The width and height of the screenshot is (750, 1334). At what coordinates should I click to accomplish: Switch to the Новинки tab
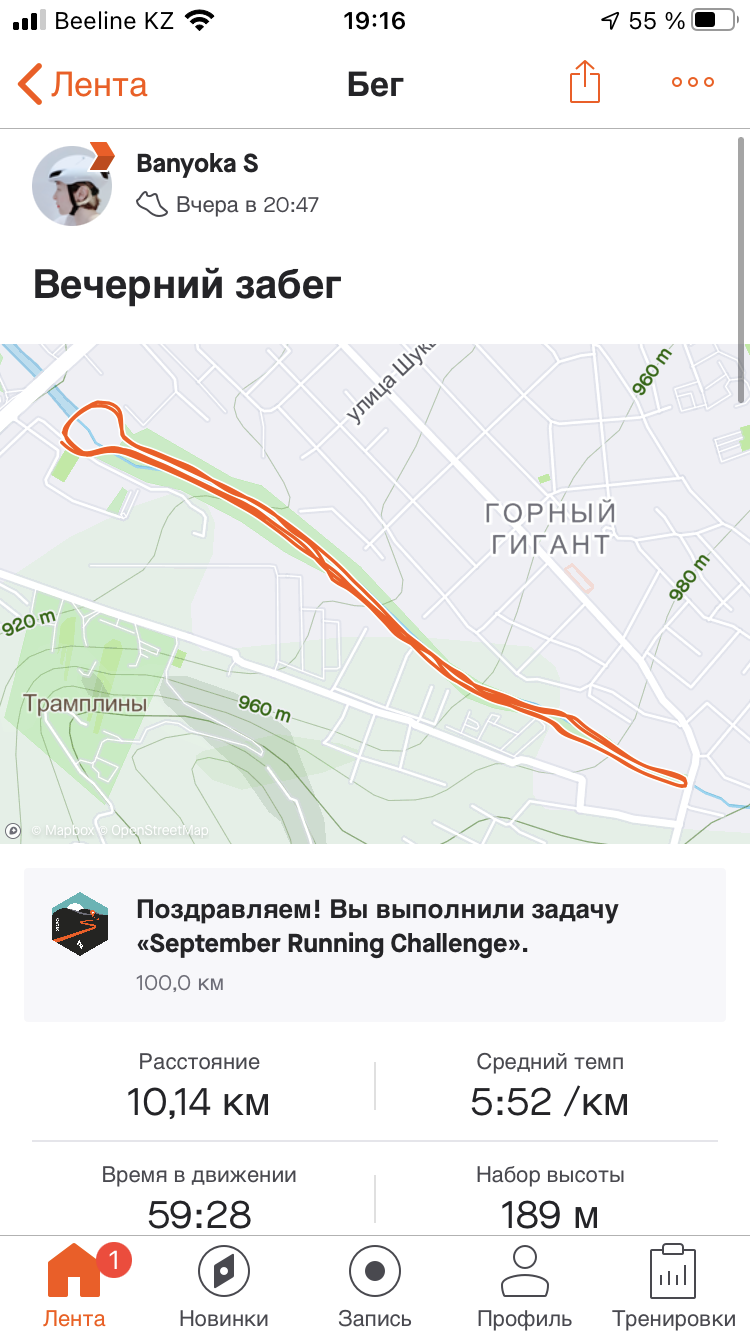click(224, 1286)
